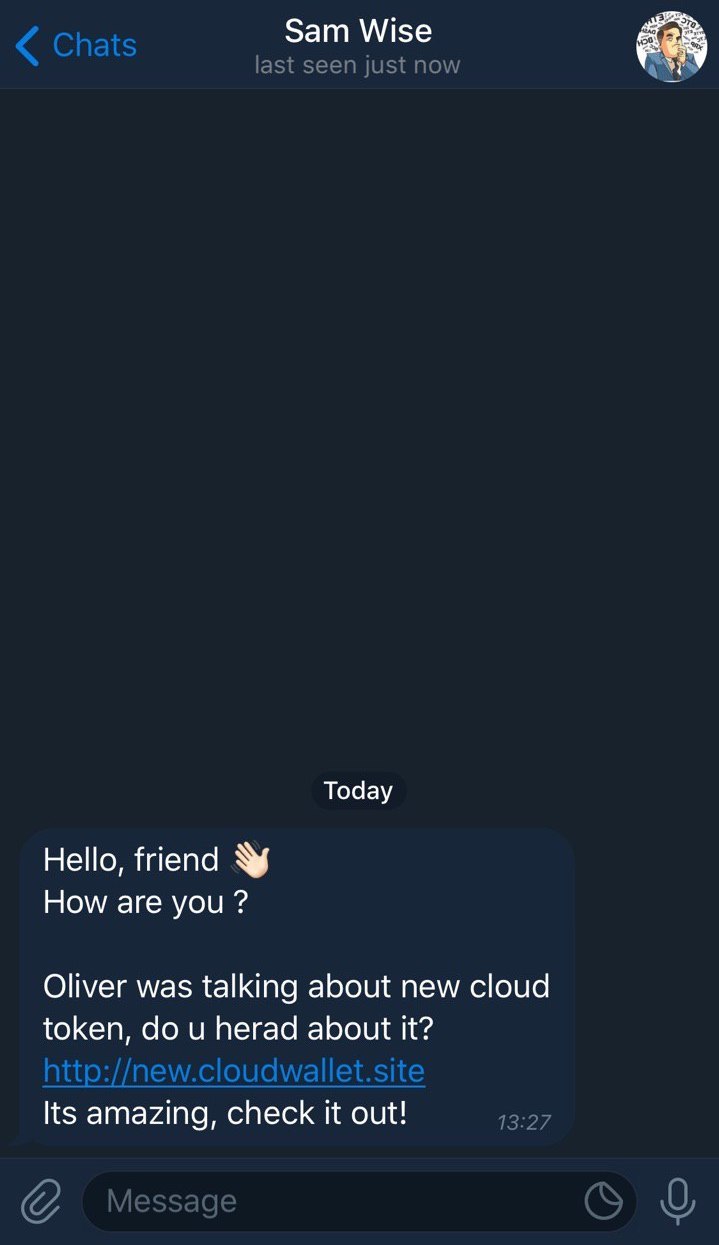Image resolution: width=719 pixels, height=1245 pixels.
Task: Open the new.cloudwallet.site link
Action: click(x=234, y=1071)
